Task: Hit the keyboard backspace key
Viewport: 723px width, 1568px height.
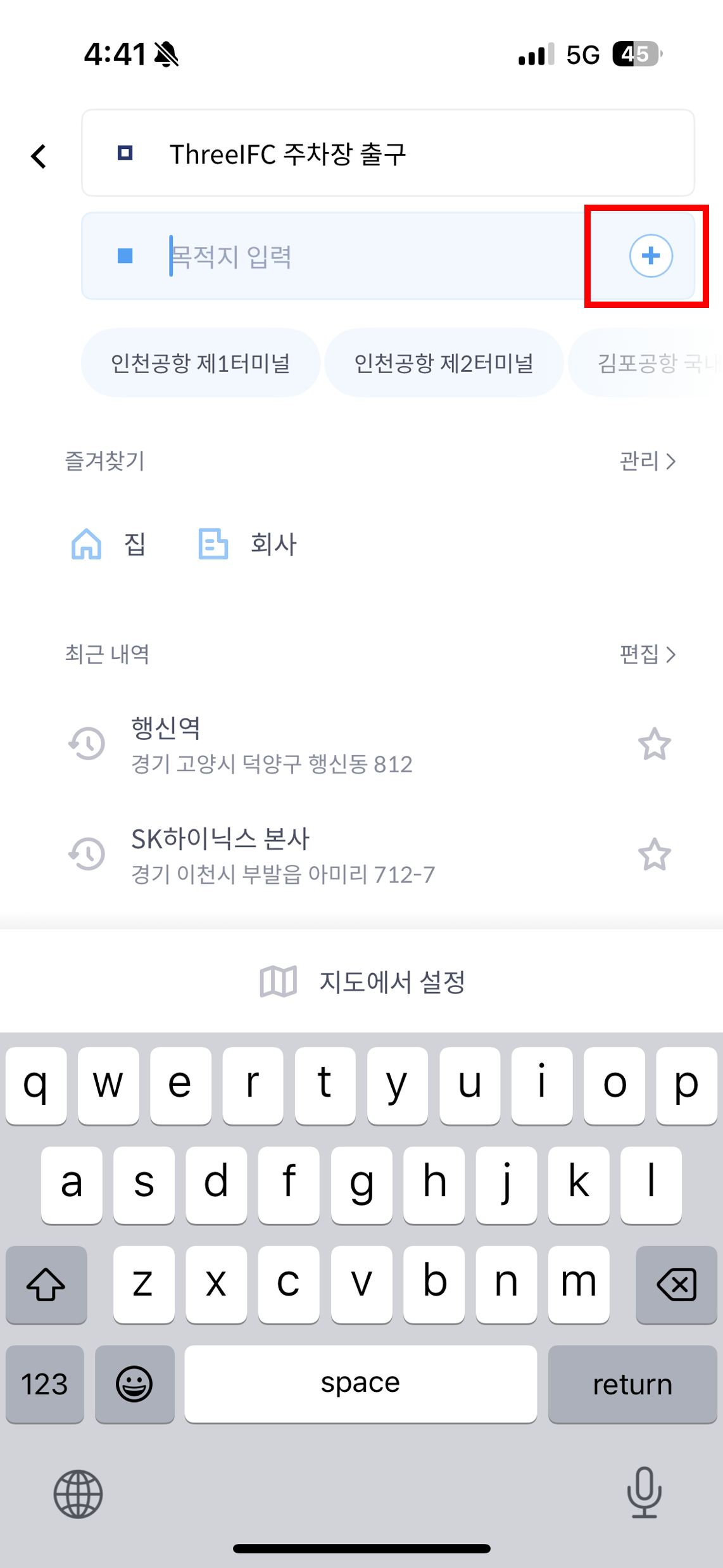Action: tap(676, 1284)
